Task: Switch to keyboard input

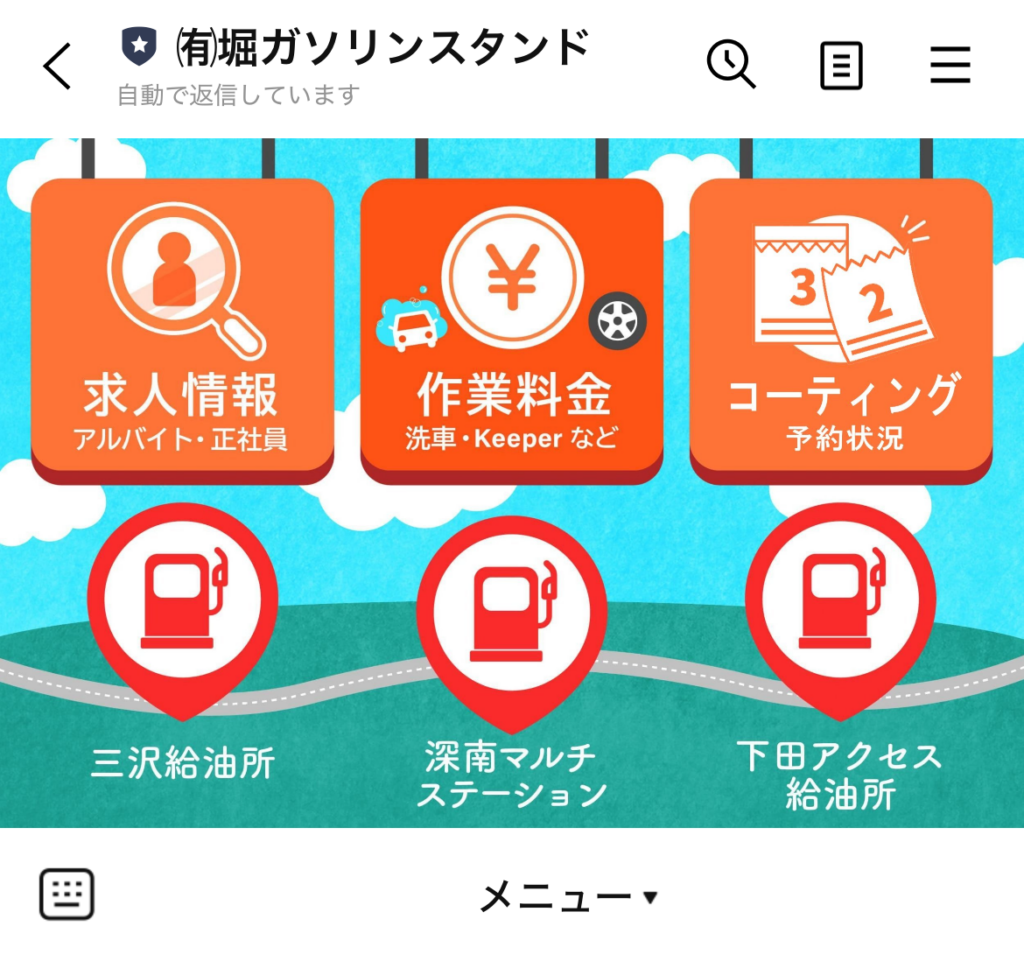Action: [x=67, y=894]
